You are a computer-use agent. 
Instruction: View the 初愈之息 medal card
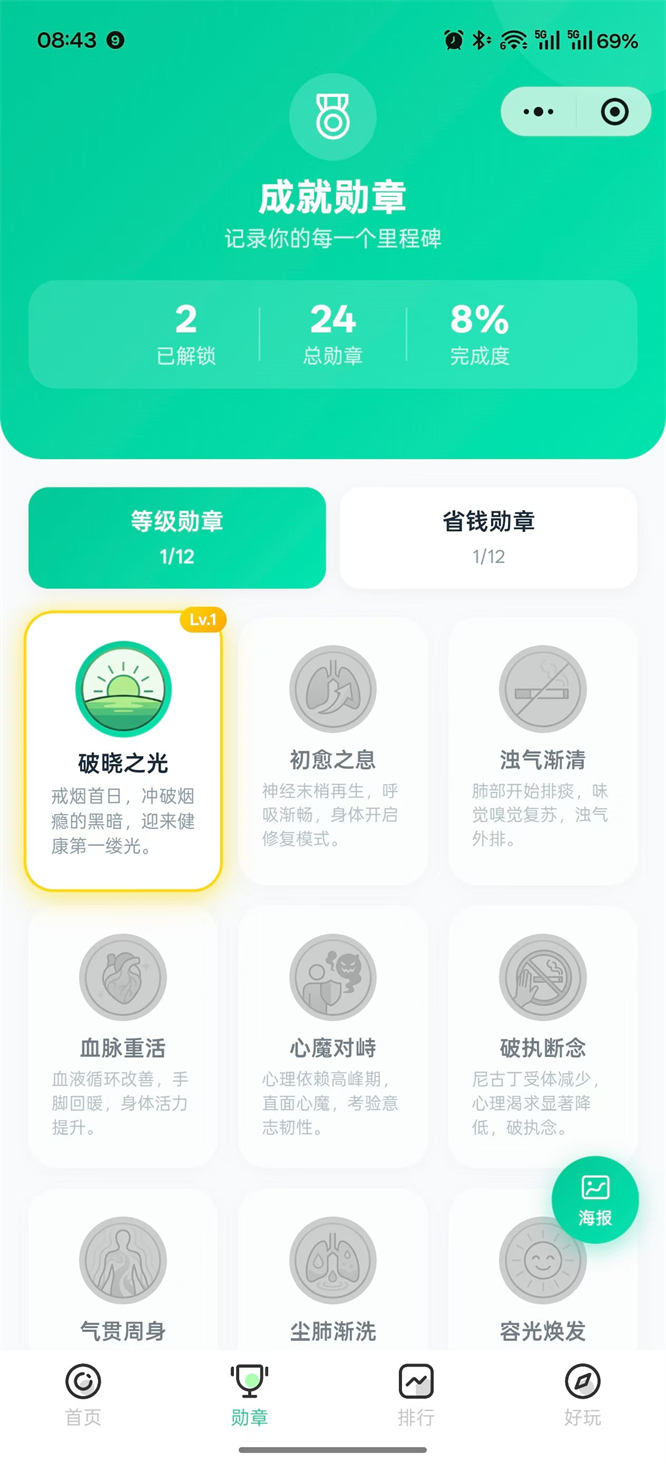[x=333, y=751]
